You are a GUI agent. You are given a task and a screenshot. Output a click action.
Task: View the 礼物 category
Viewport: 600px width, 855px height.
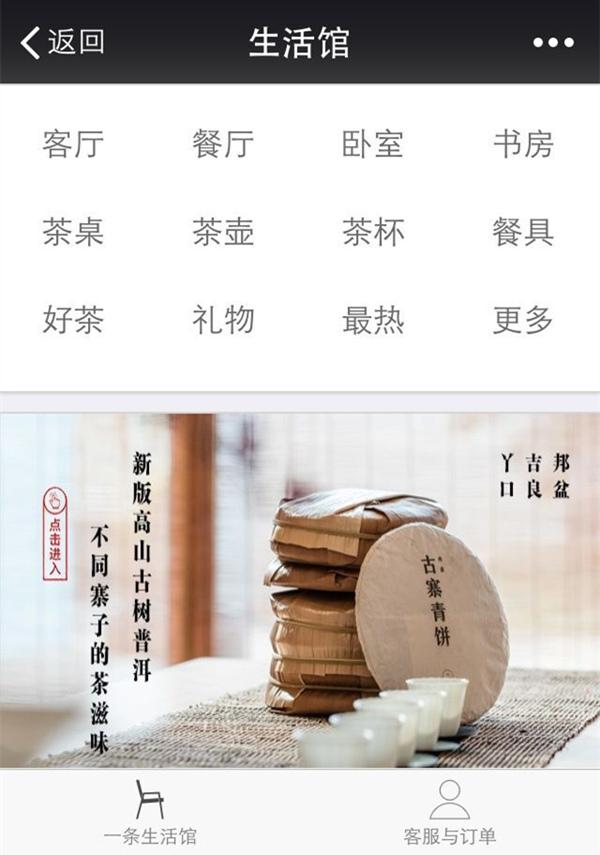pyautogui.click(x=223, y=320)
